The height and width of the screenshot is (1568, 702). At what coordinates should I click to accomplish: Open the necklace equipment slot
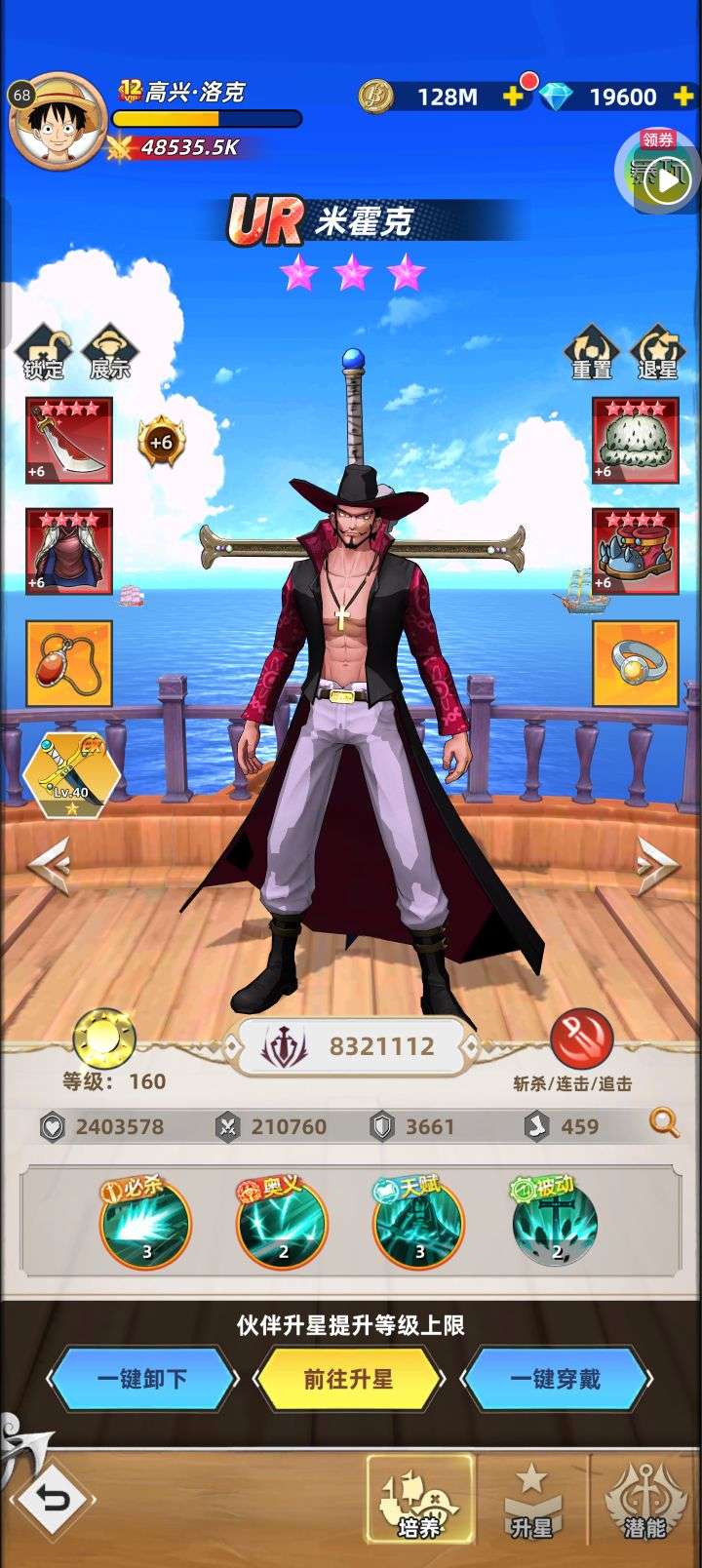tap(68, 663)
